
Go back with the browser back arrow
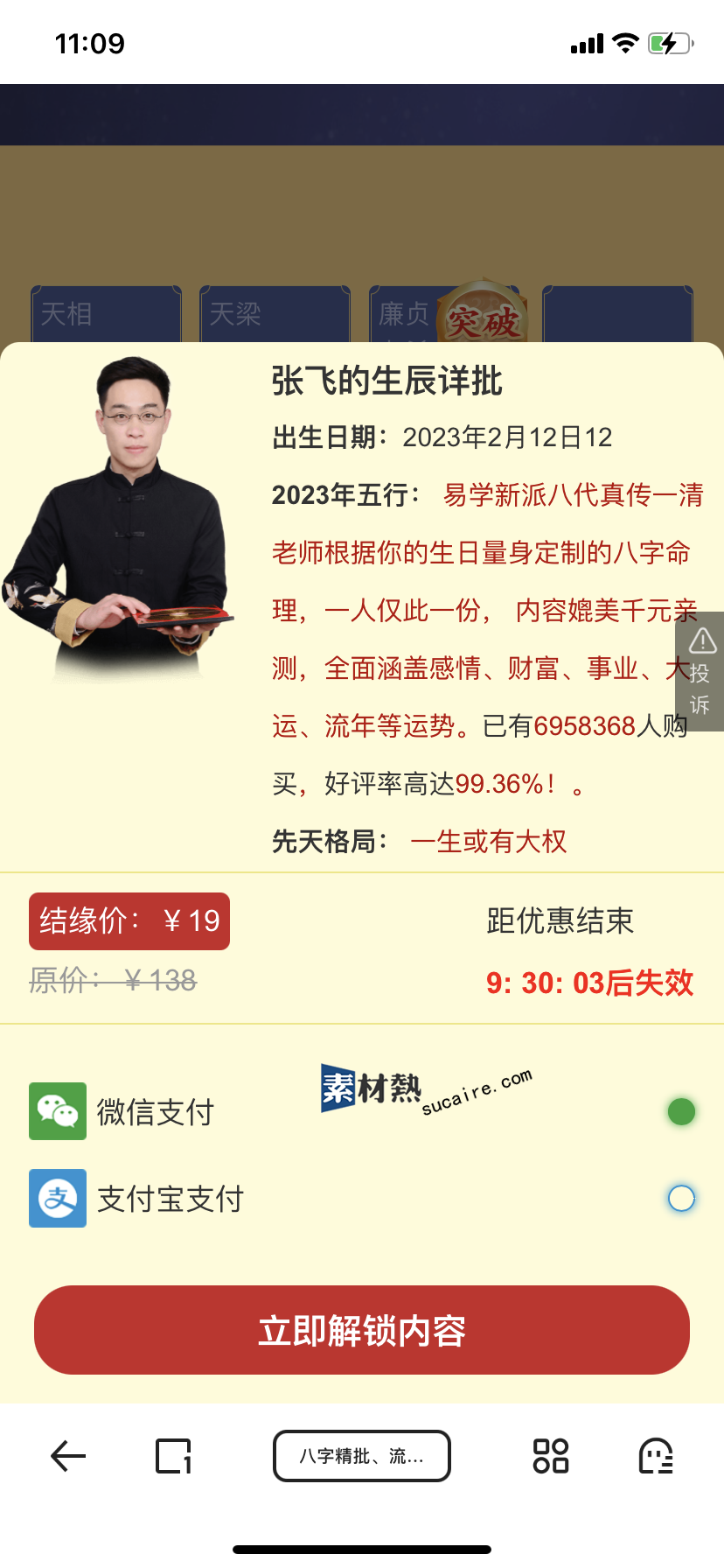pyautogui.click(x=68, y=1456)
